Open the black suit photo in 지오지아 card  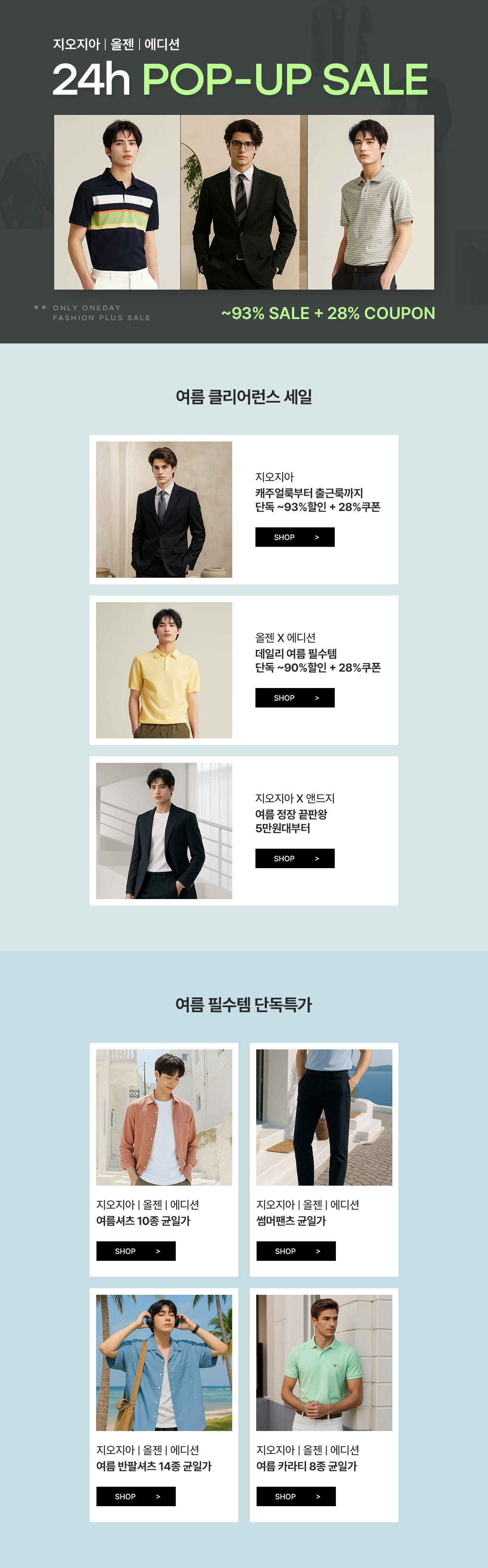click(x=164, y=509)
